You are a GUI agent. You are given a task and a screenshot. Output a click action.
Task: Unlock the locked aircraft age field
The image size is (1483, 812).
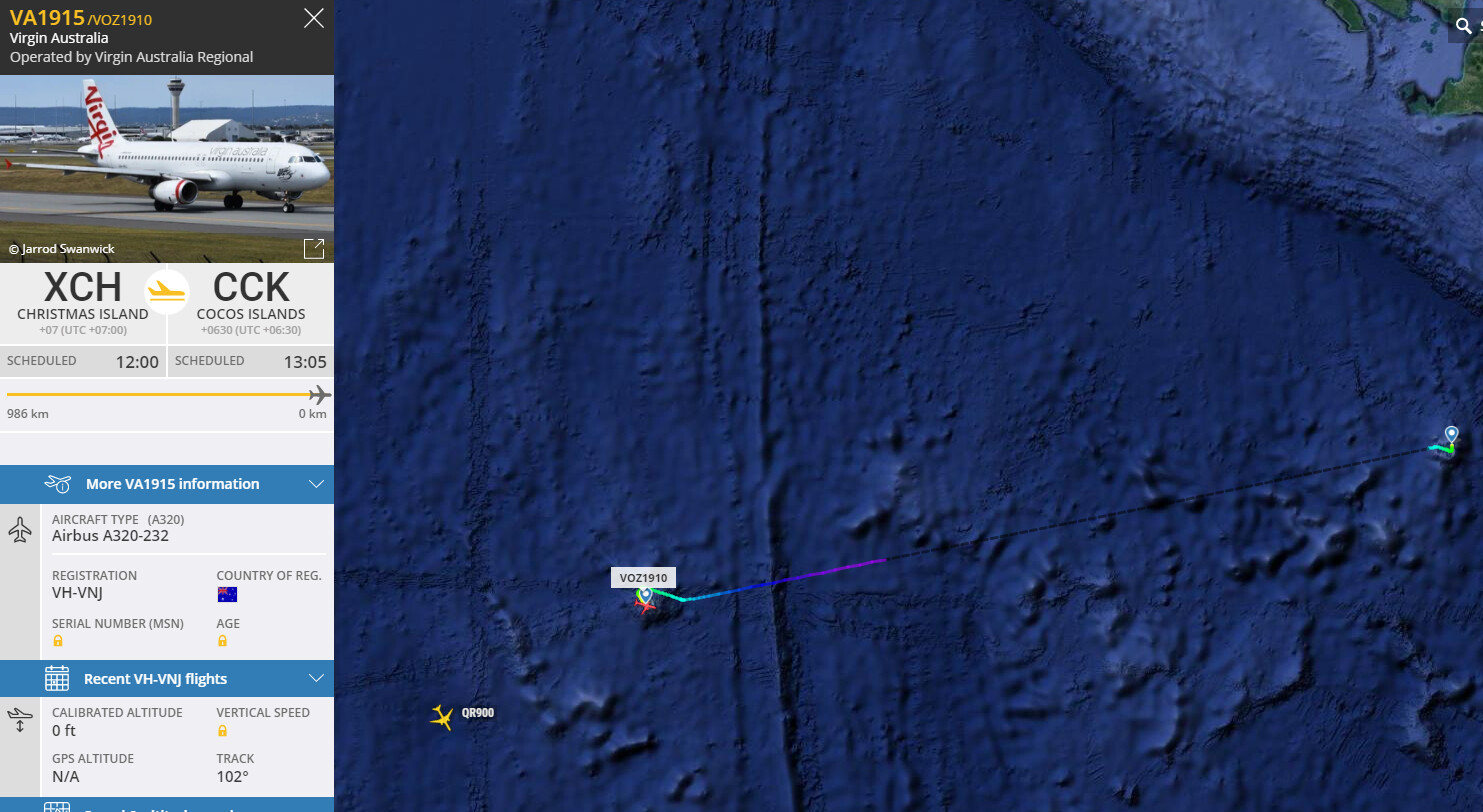tap(222, 641)
